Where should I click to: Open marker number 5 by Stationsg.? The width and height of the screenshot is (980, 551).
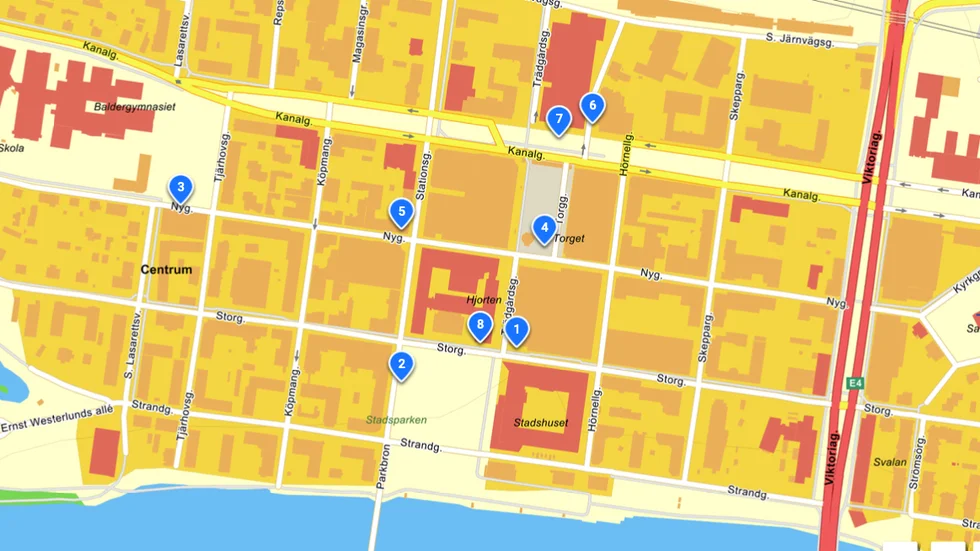point(401,212)
